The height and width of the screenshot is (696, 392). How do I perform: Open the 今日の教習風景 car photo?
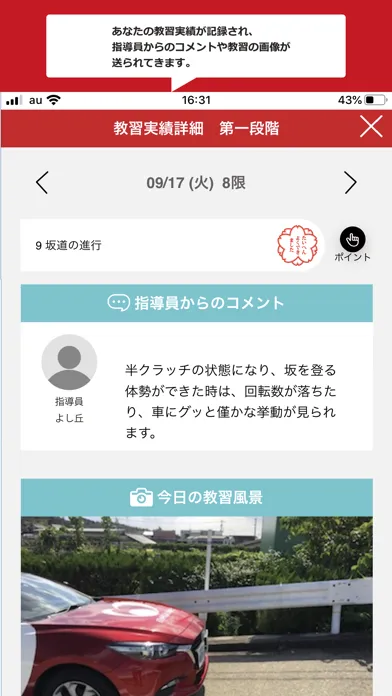[197, 606]
